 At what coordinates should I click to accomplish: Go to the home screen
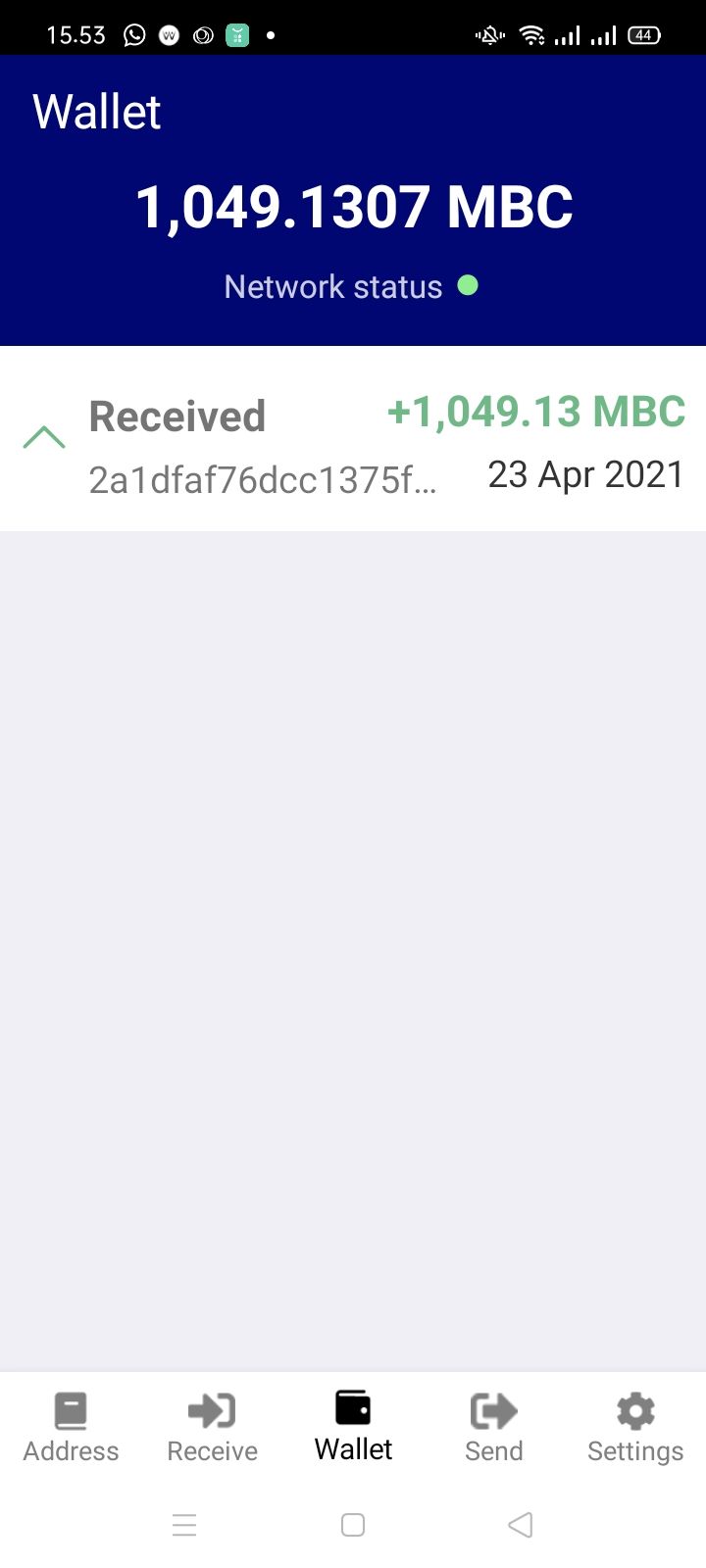click(353, 1525)
